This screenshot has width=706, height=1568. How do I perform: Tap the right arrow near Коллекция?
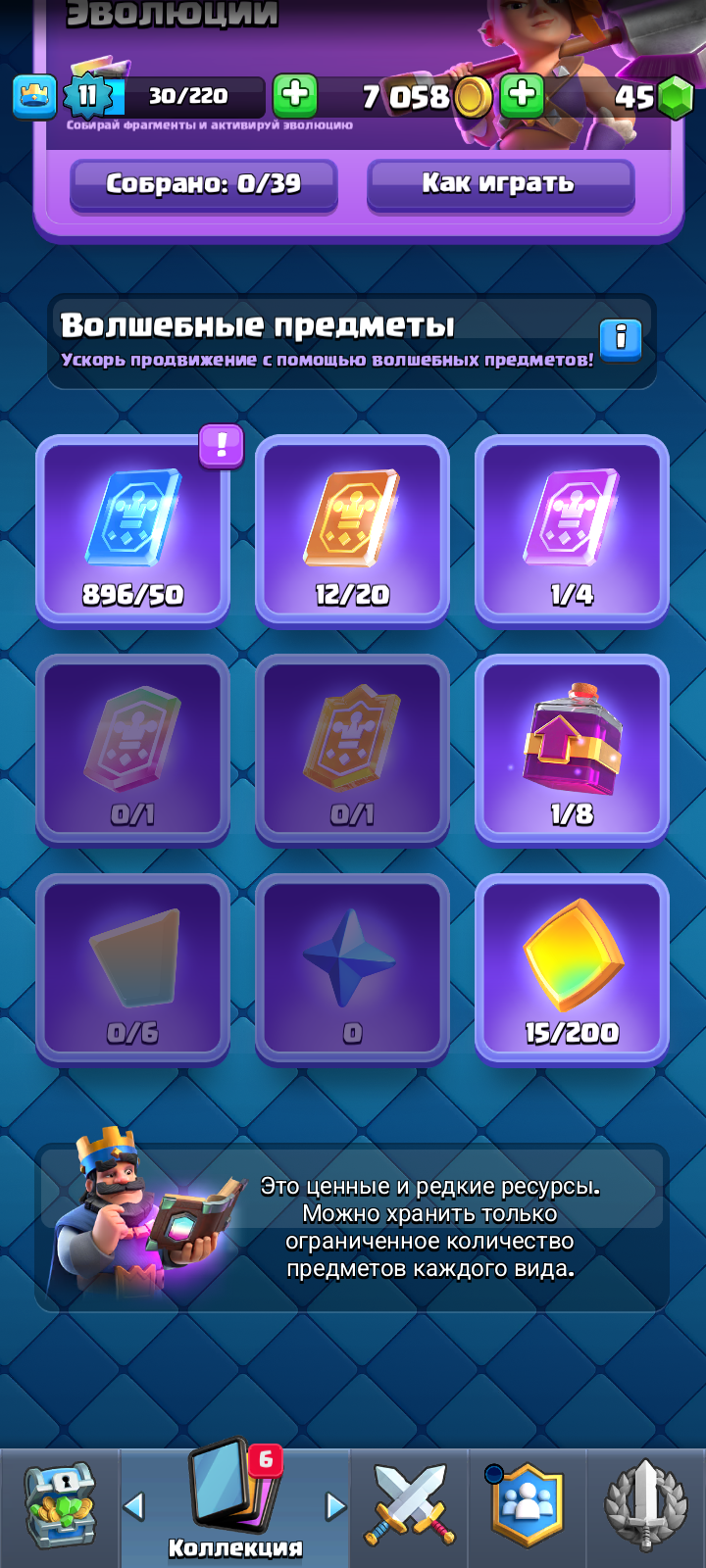(x=336, y=1506)
